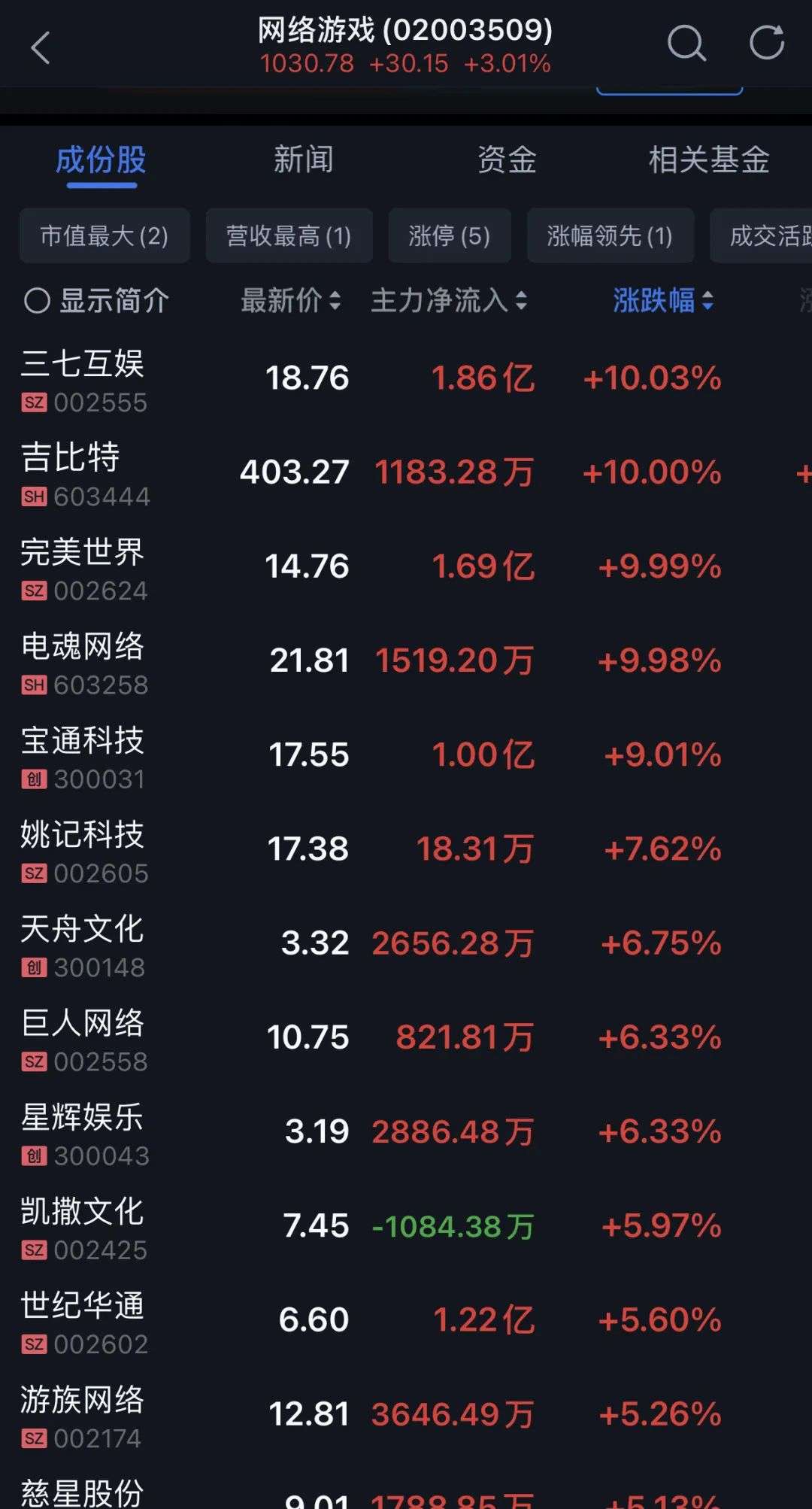Viewport: 812px width, 1509px height.
Task: Sort by 最新价 column
Action: (x=290, y=301)
